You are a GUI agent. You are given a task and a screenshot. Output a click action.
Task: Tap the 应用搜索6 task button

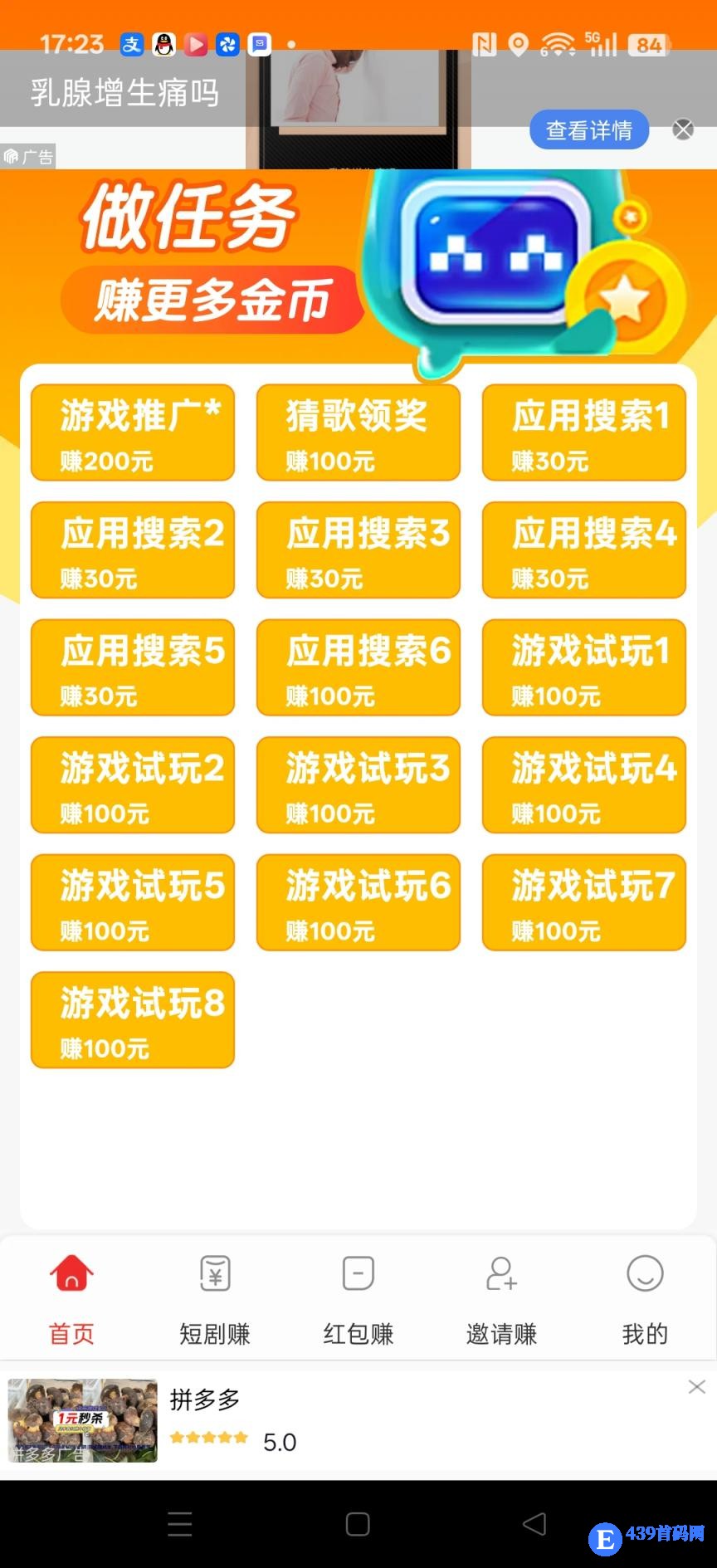click(358, 667)
